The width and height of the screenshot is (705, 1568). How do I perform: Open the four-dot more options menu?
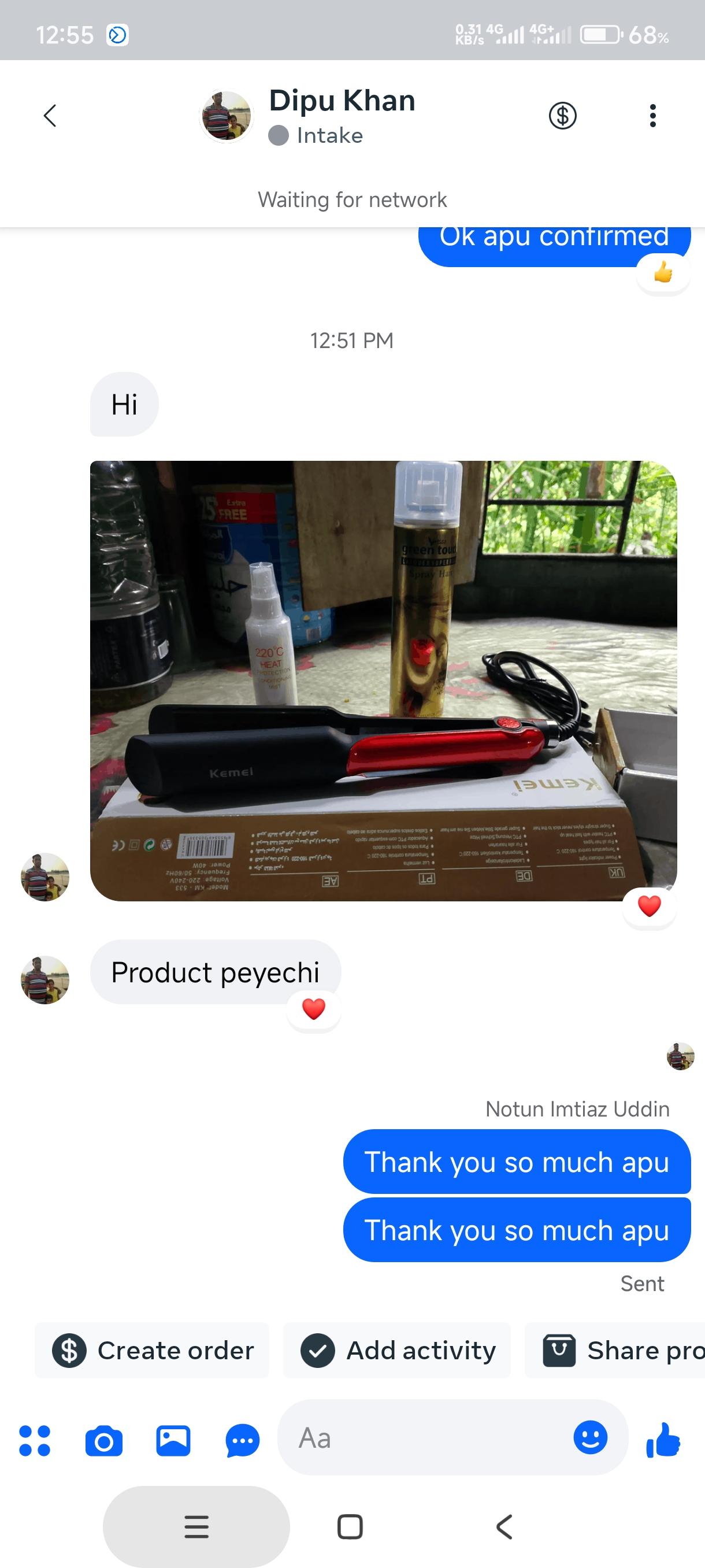coord(35,1440)
